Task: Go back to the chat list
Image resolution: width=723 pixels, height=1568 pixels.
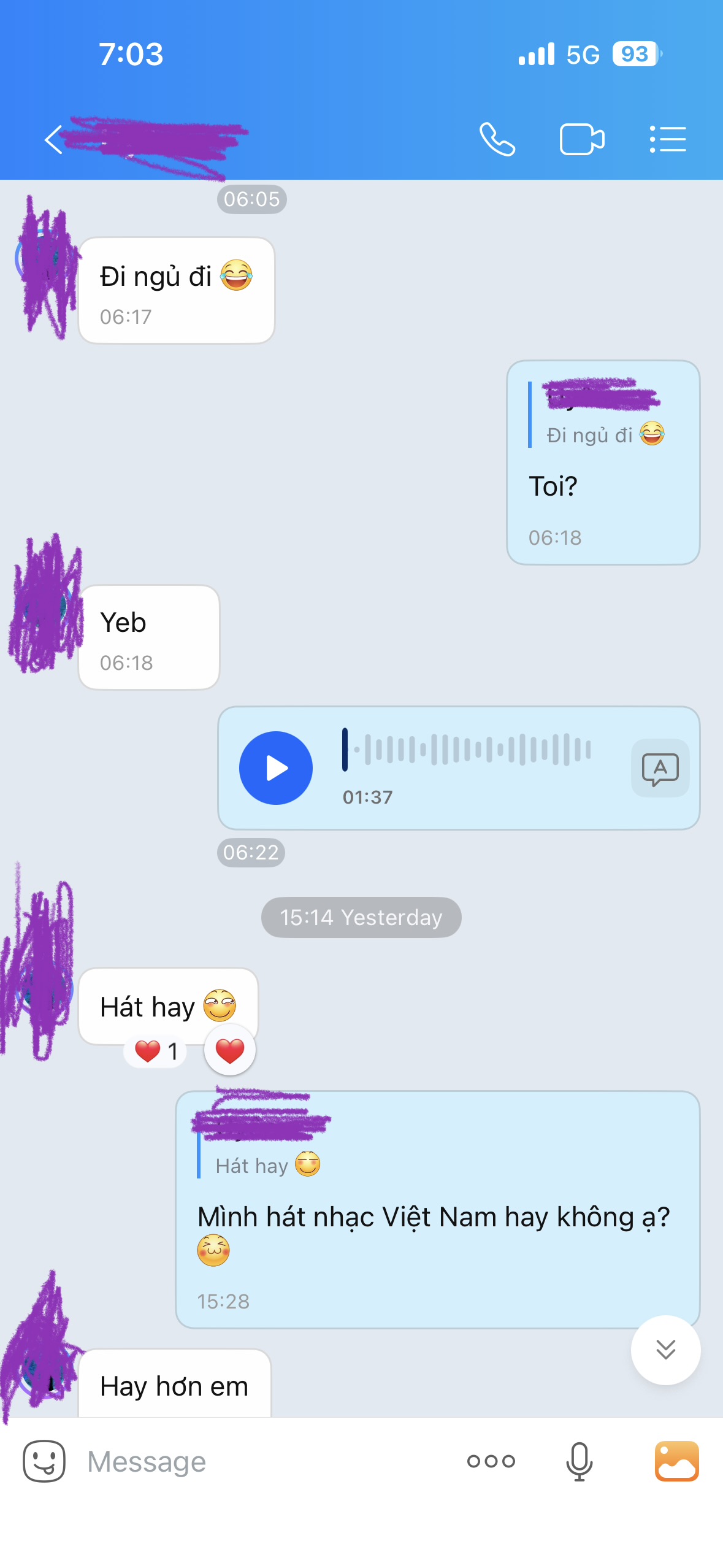Action: [x=53, y=140]
